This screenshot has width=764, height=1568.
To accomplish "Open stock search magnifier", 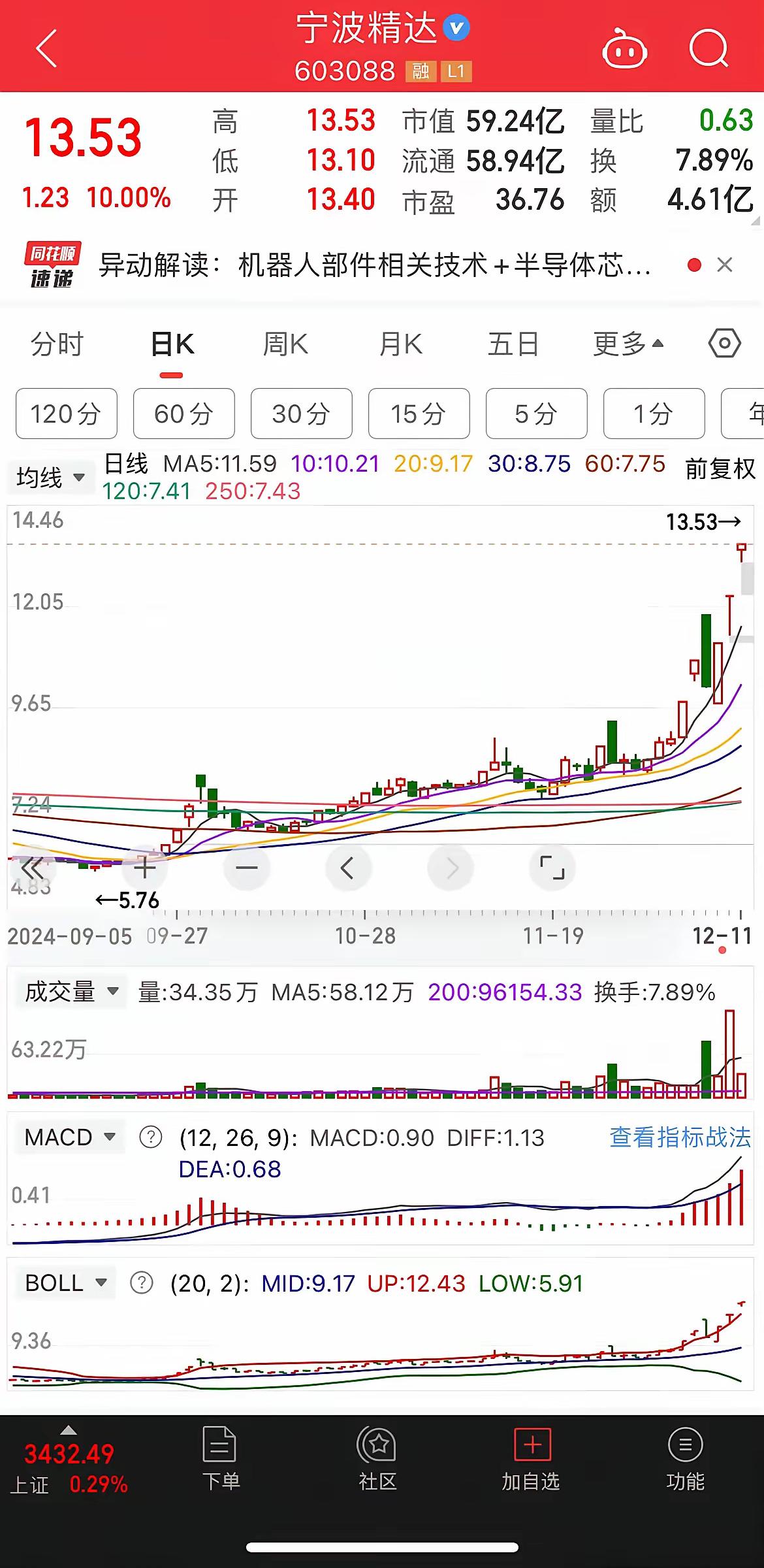I will (x=709, y=49).
